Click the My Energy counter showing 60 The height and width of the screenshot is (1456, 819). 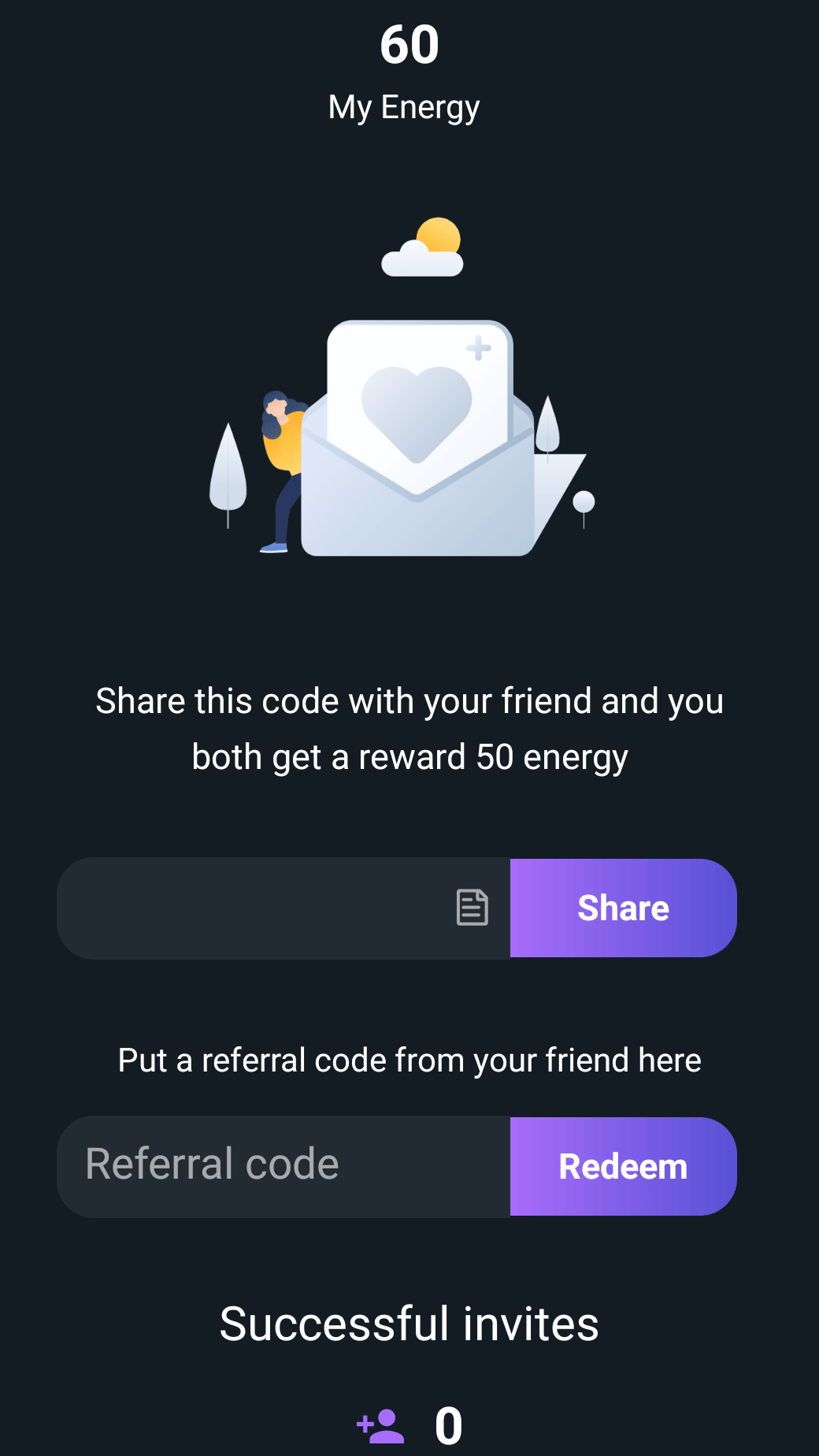[x=409, y=43]
